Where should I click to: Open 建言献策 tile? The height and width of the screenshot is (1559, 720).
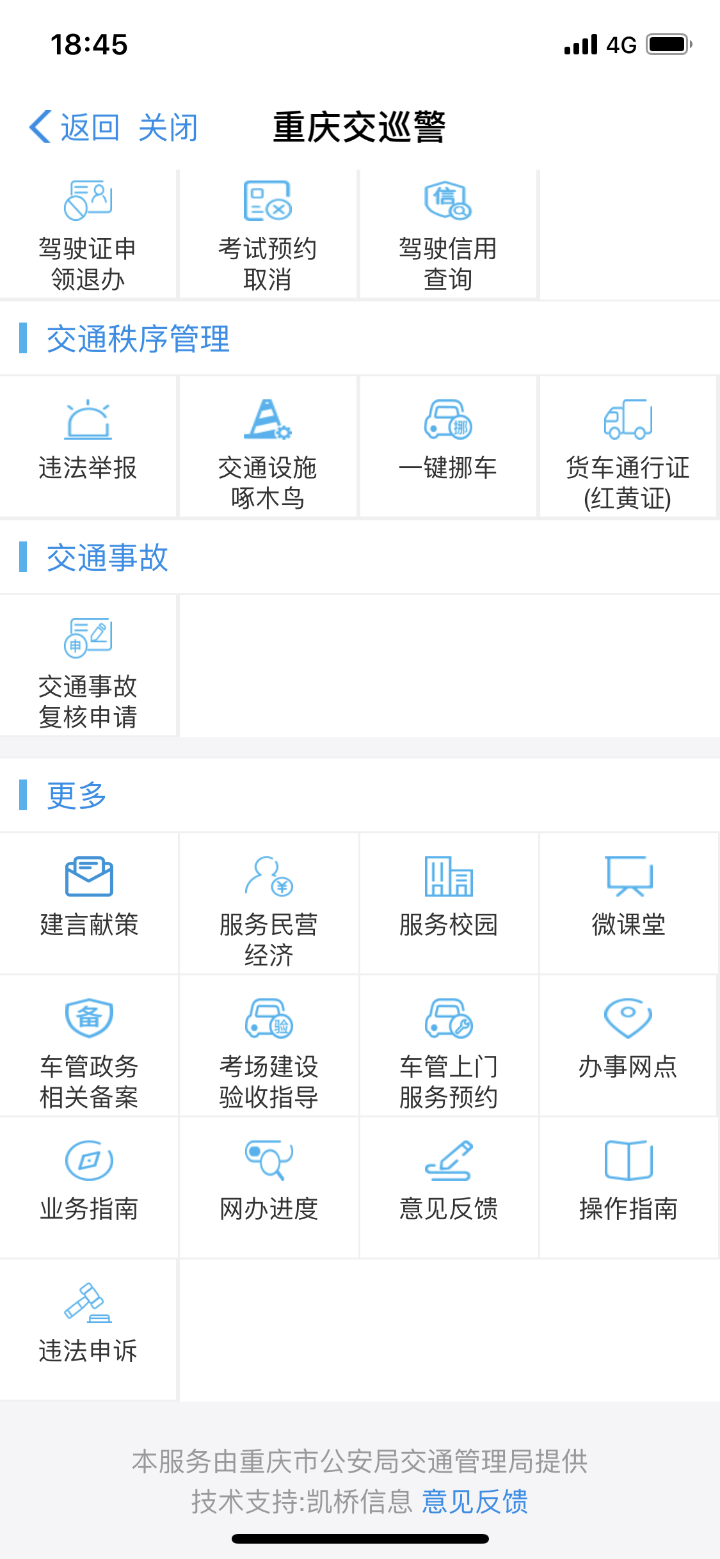pyautogui.click(x=88, y=902)
